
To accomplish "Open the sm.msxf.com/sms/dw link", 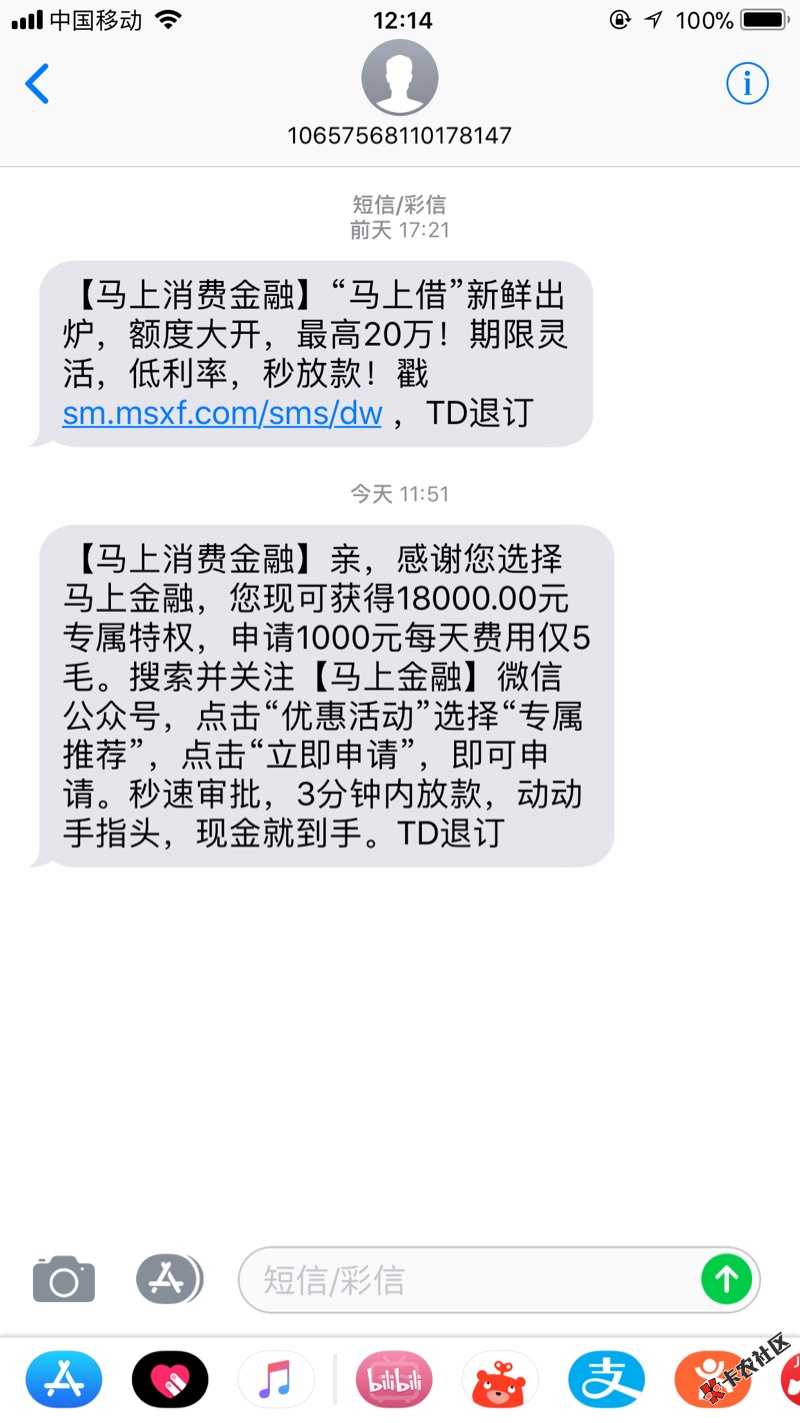I will [222, 412].
